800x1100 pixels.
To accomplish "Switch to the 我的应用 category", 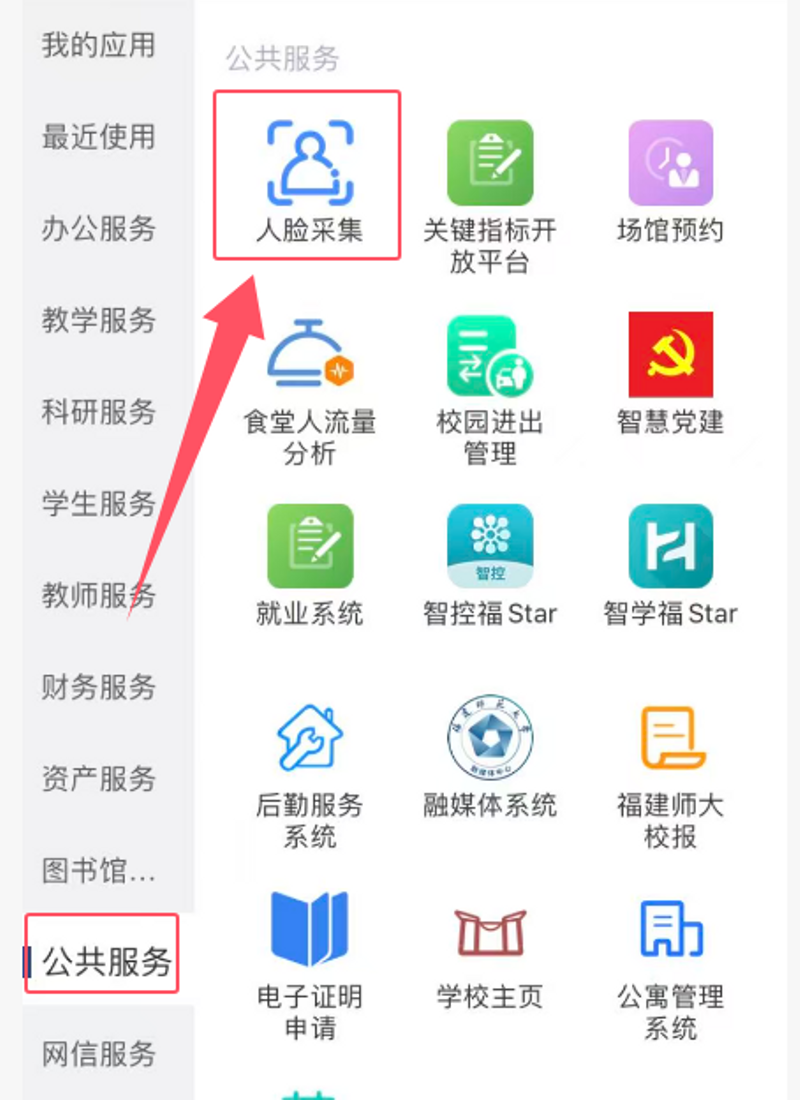I will [99, 45].
